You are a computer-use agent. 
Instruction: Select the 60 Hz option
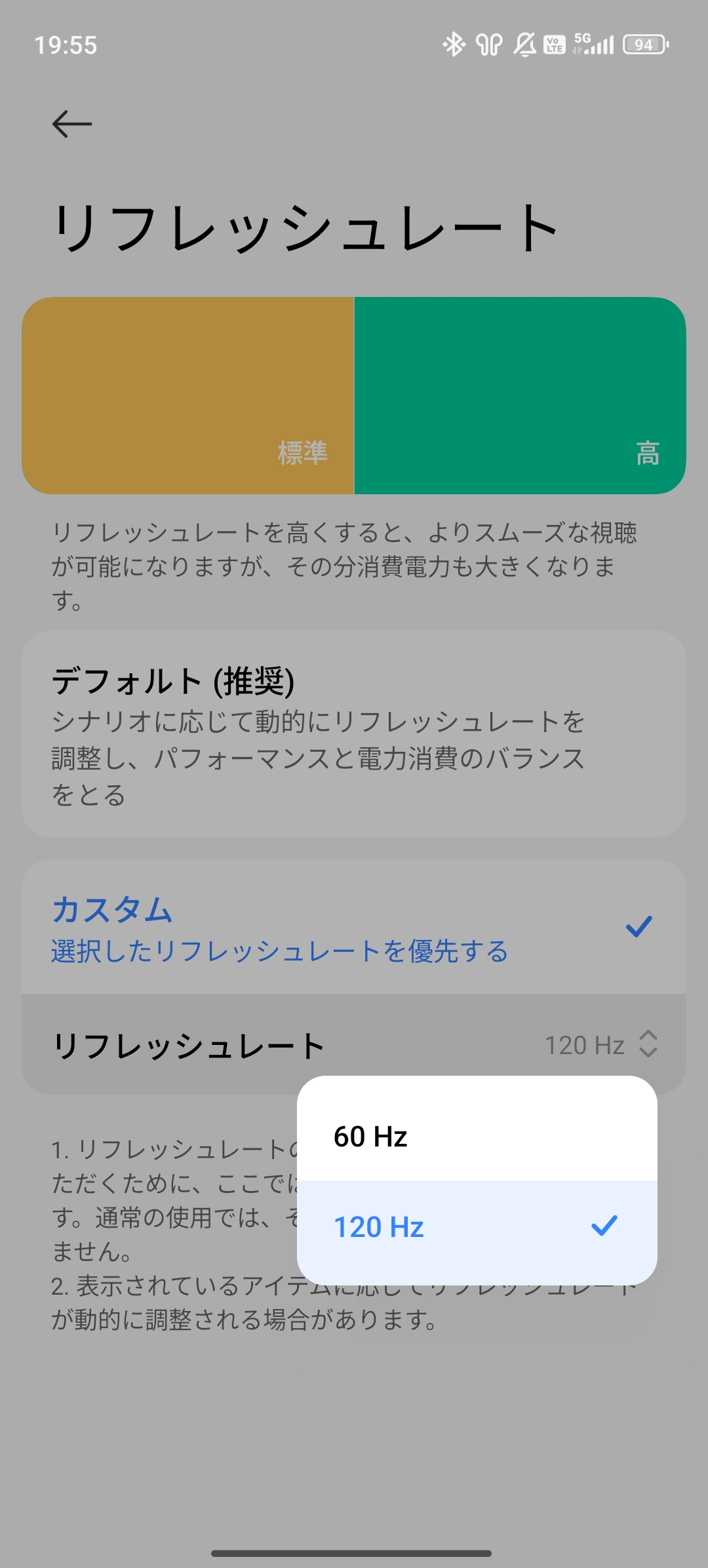click(x=476, y=1136)
